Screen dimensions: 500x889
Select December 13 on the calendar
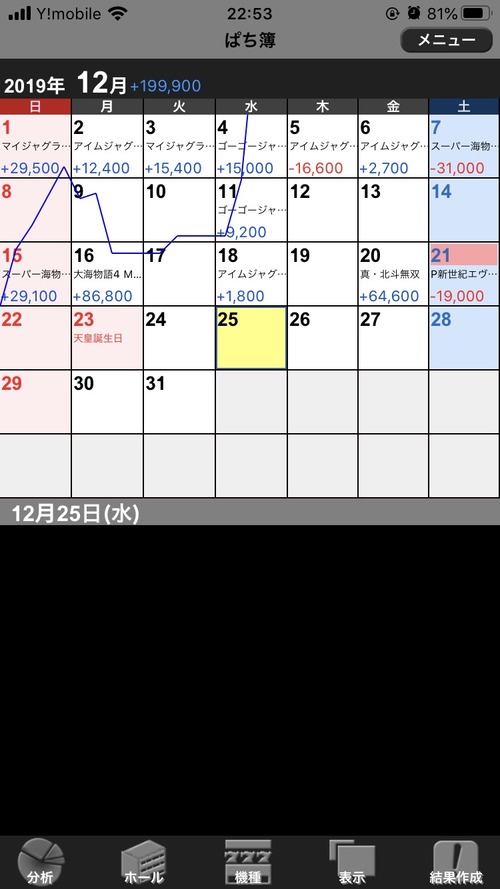click(x=393, y=210)
